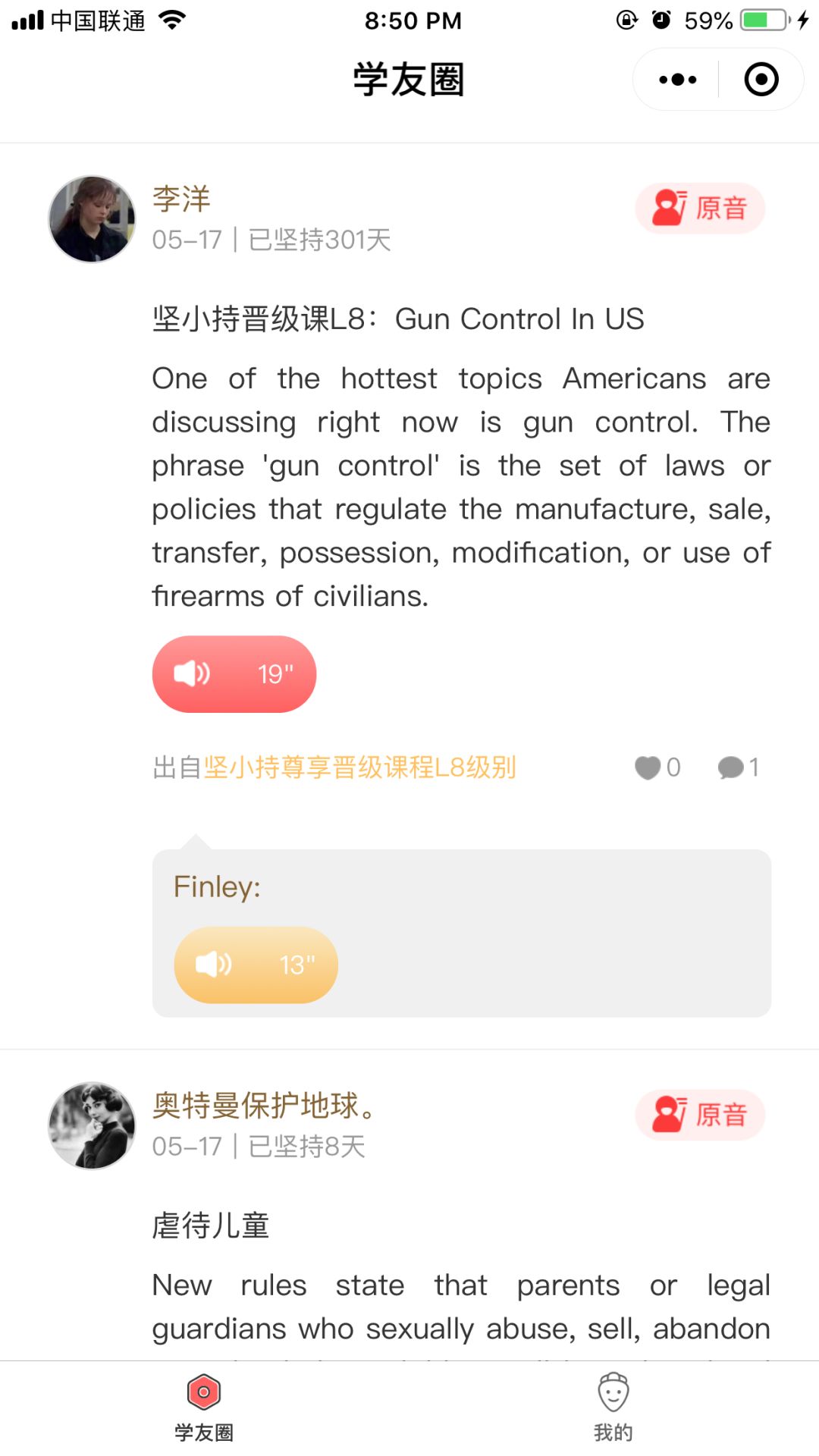Tap the circular capsule close control
Image resolution: width=819 pixels, height=1456 pixels.
[x=761, y=79]
